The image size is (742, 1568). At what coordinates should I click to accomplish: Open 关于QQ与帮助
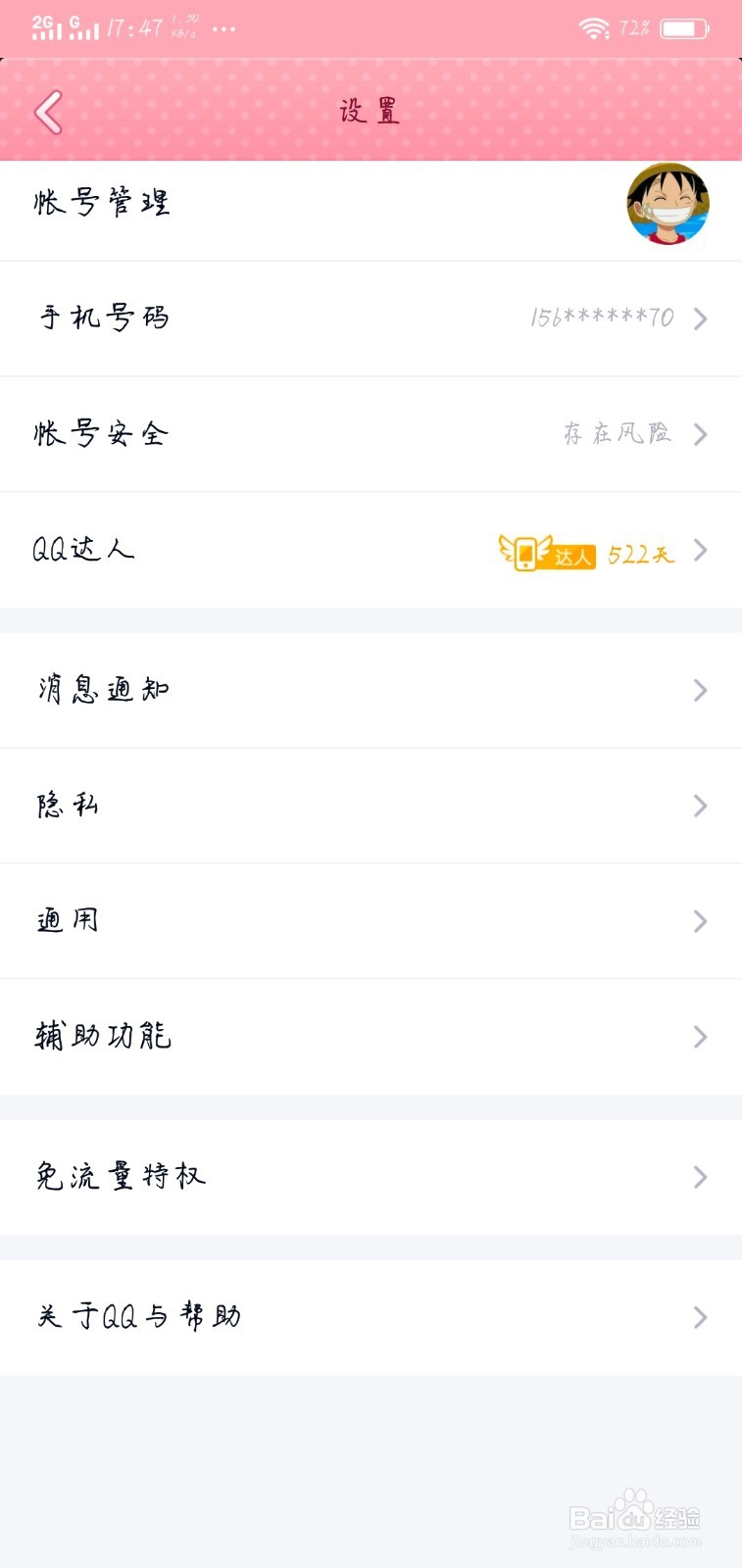coord(371,1317)
